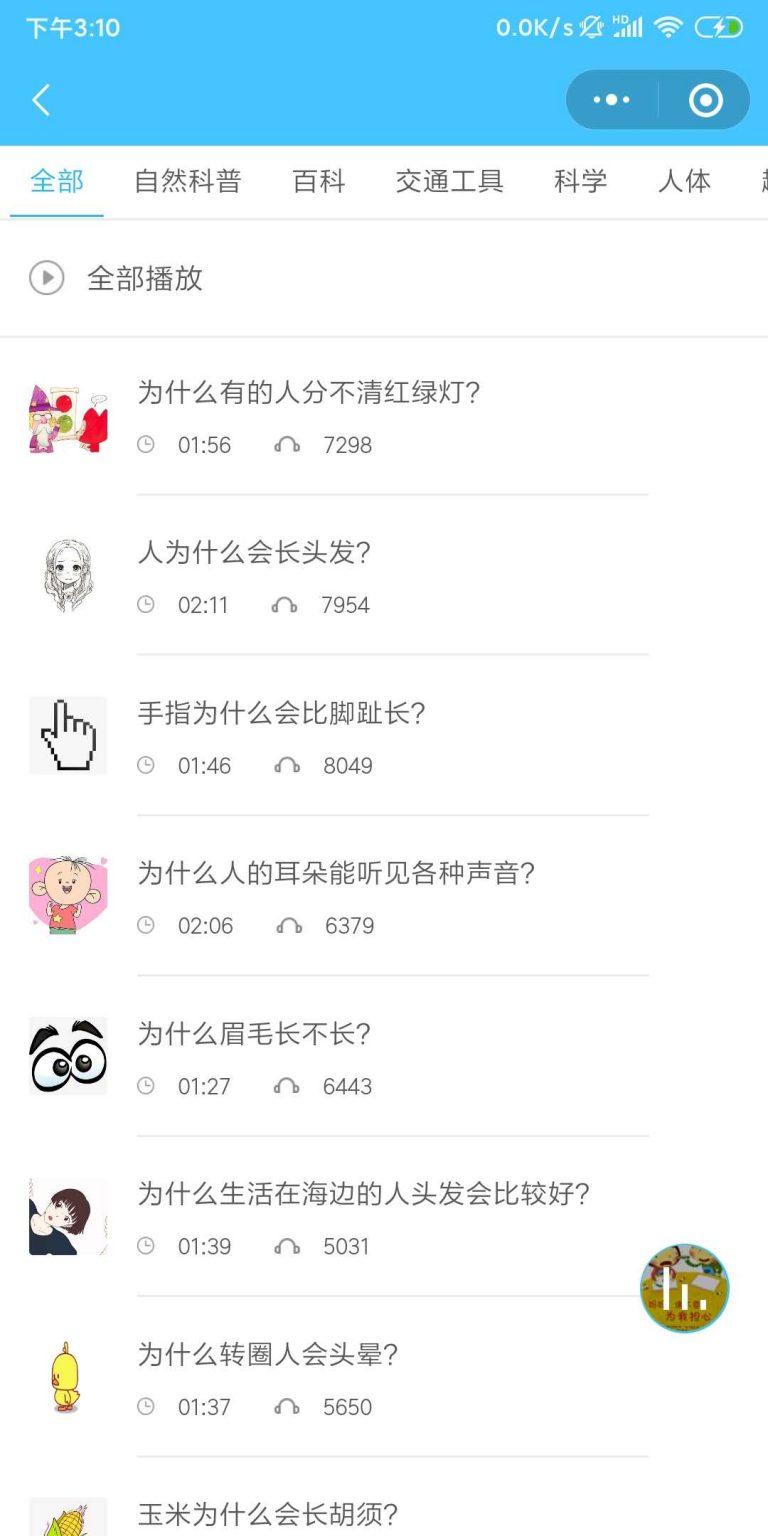
Task: Open 为什么有的人分不清红绿灯 episode
Action: (x=310, y=393)
